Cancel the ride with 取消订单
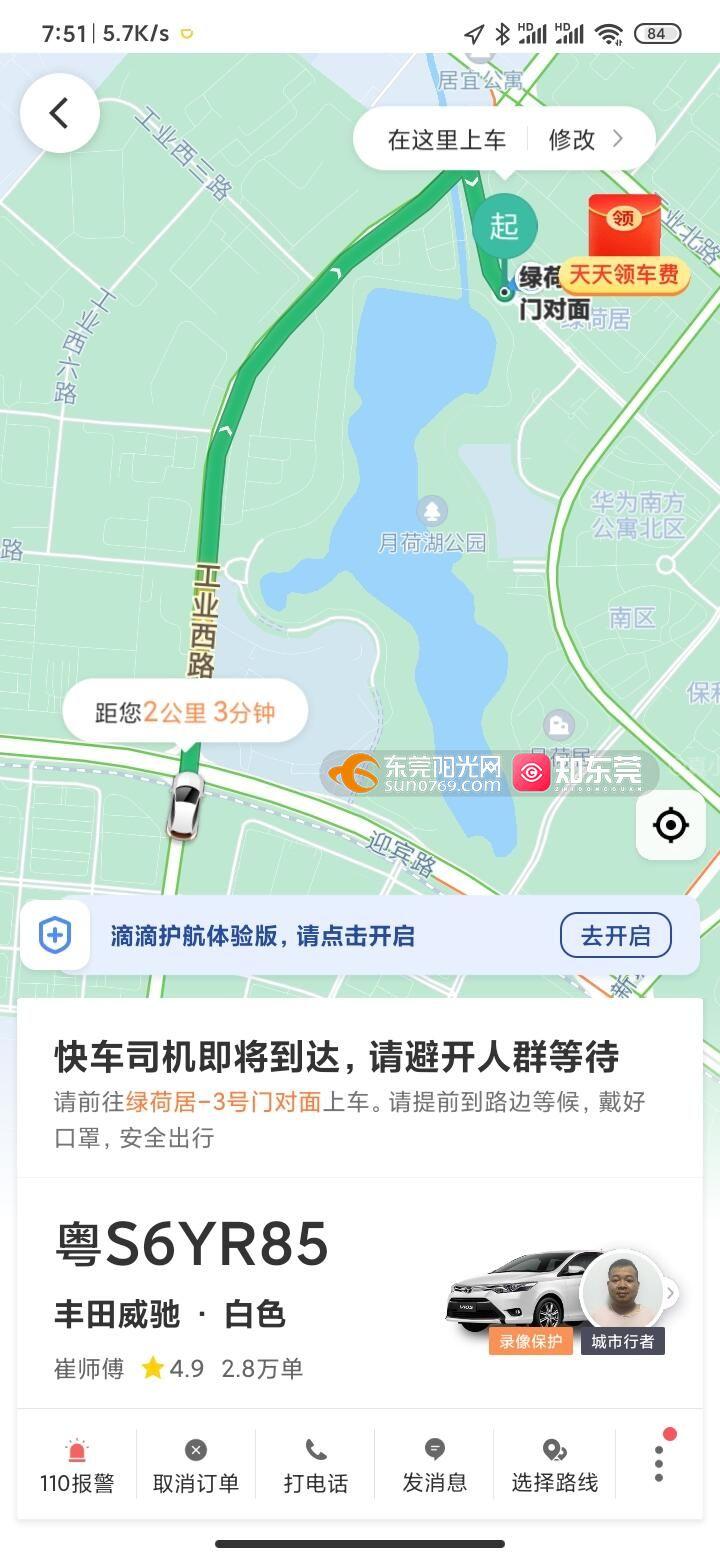Viewport: 720px width, 1560px height. [x=196, y=1465]
